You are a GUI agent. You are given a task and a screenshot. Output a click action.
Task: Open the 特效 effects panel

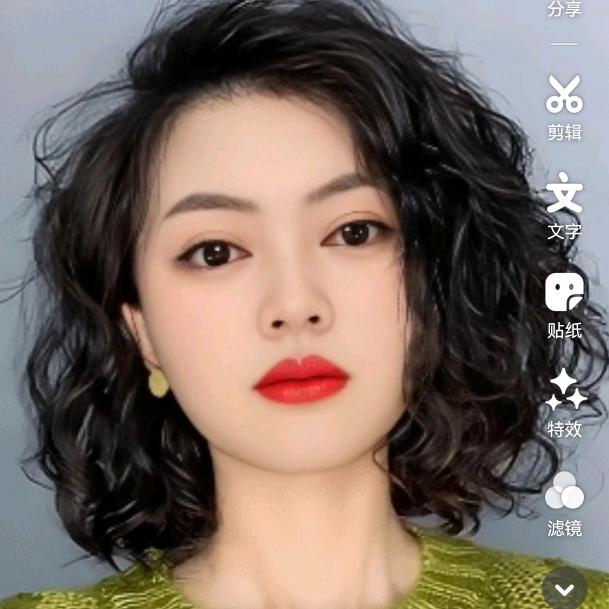tap(565, 402)
